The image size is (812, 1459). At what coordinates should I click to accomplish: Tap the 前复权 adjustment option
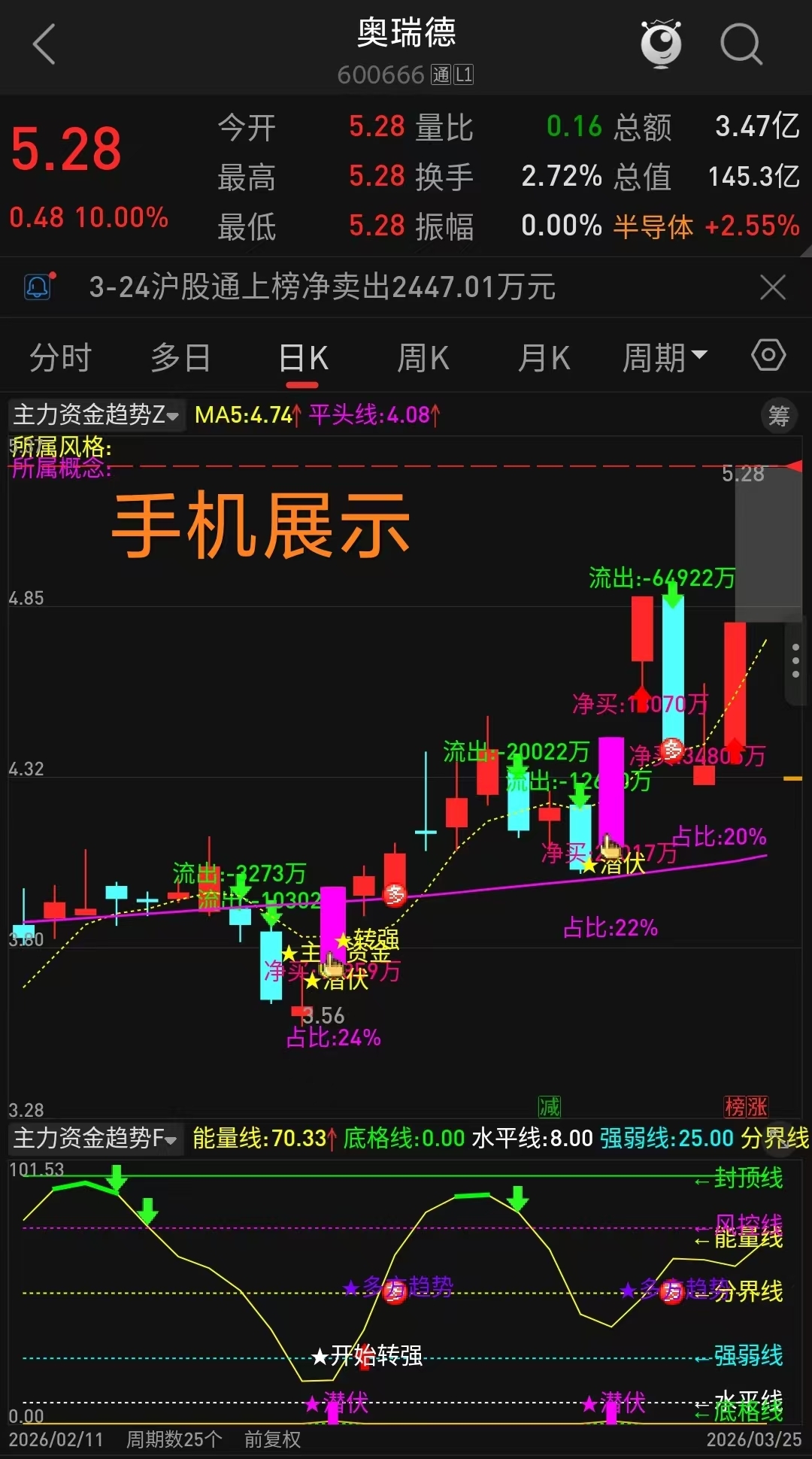(272, 1439)
